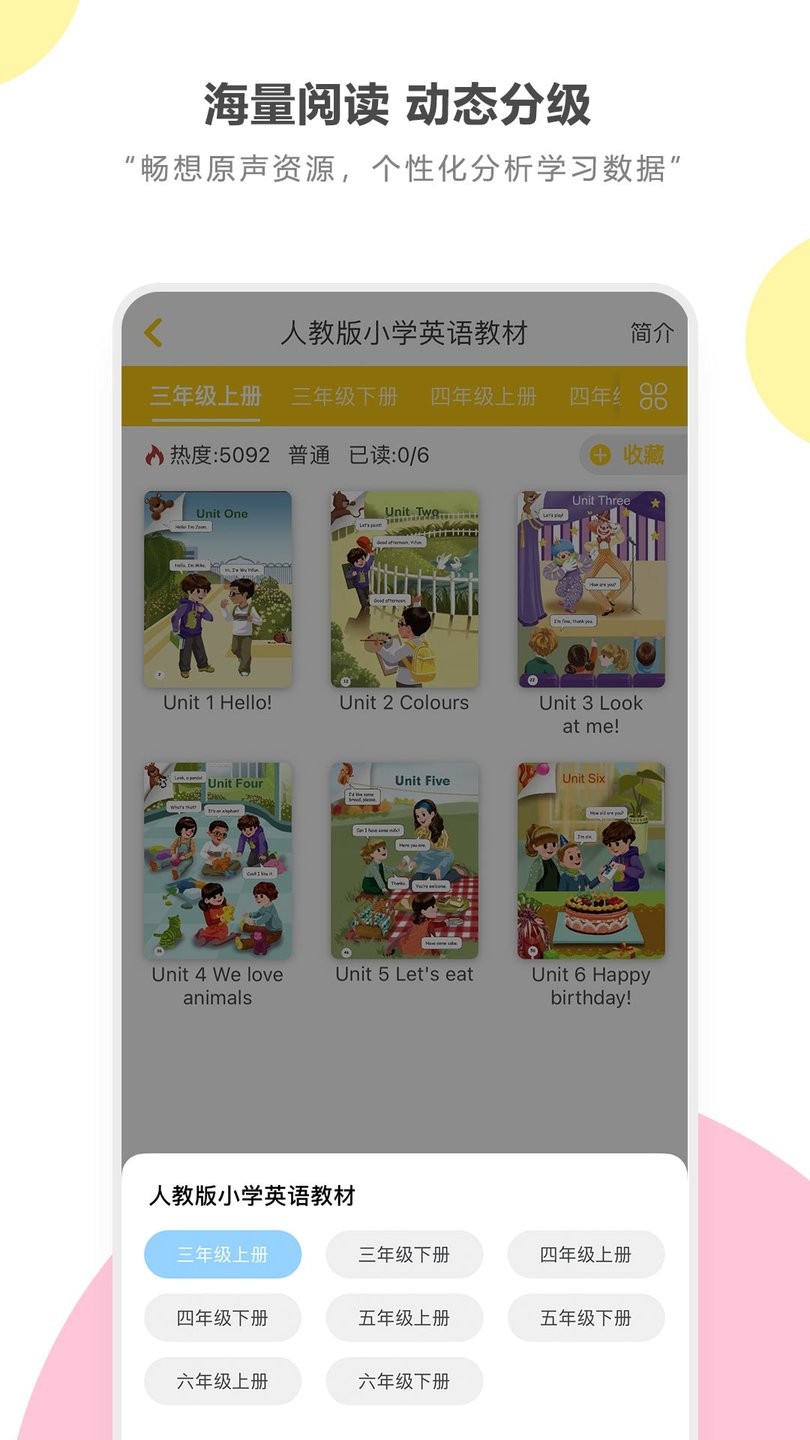Tap the 收藏 button to favorite the textbook
The height and width of the screenshot is (1440, 810).
630,455
